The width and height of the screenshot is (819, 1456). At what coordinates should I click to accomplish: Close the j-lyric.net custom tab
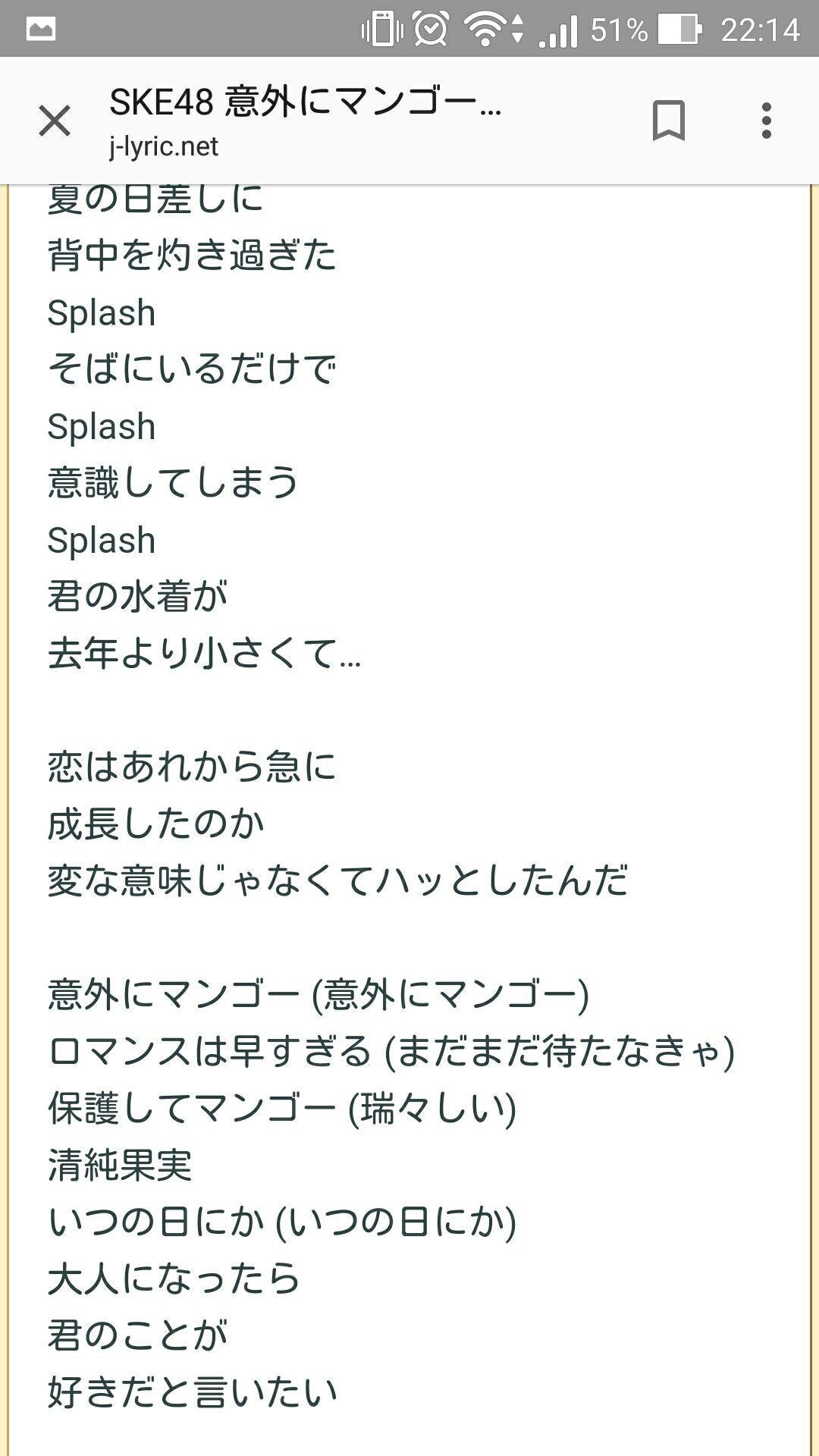point(55,121)
